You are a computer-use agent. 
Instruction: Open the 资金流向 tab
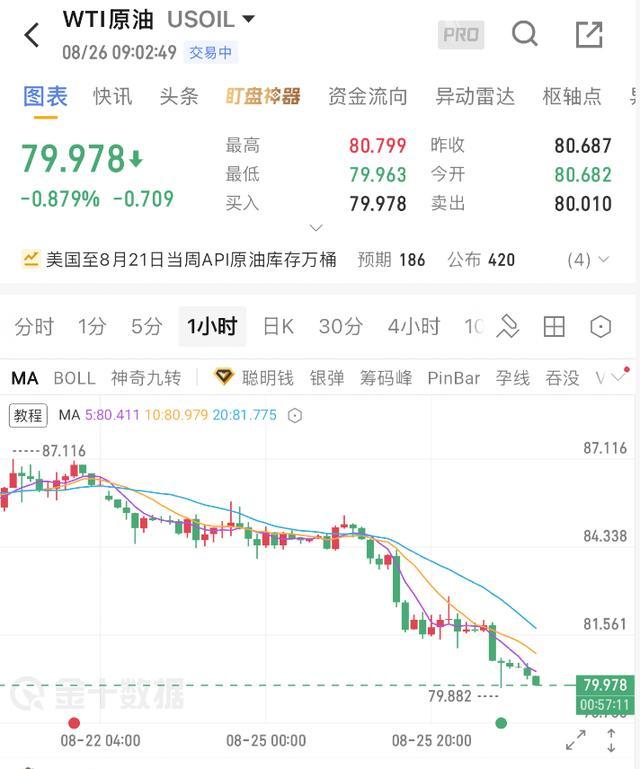pos(368,96)
